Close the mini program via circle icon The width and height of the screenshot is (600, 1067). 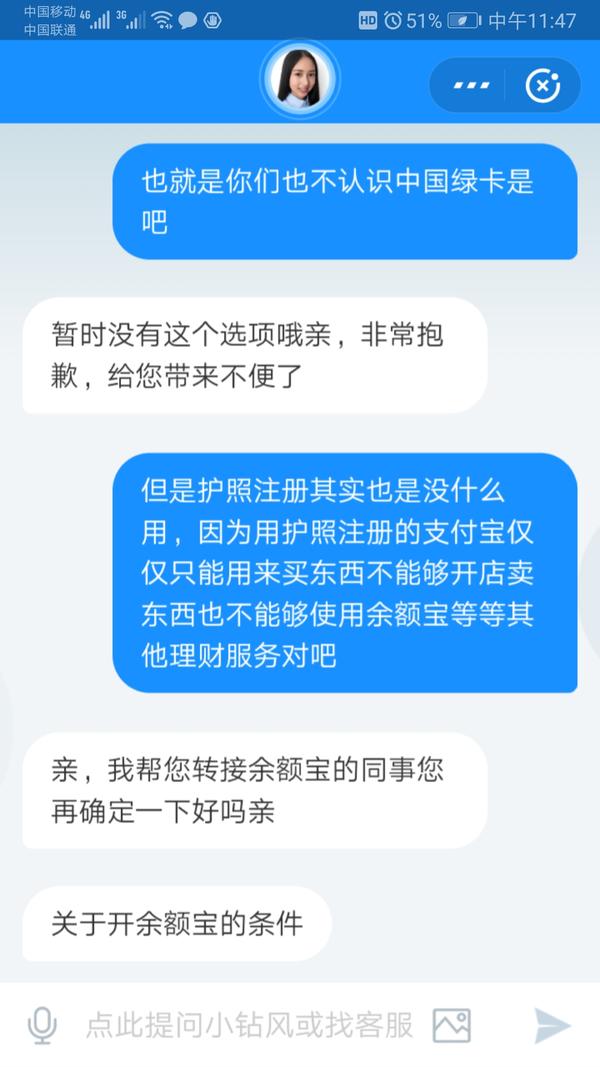point(542,85)
